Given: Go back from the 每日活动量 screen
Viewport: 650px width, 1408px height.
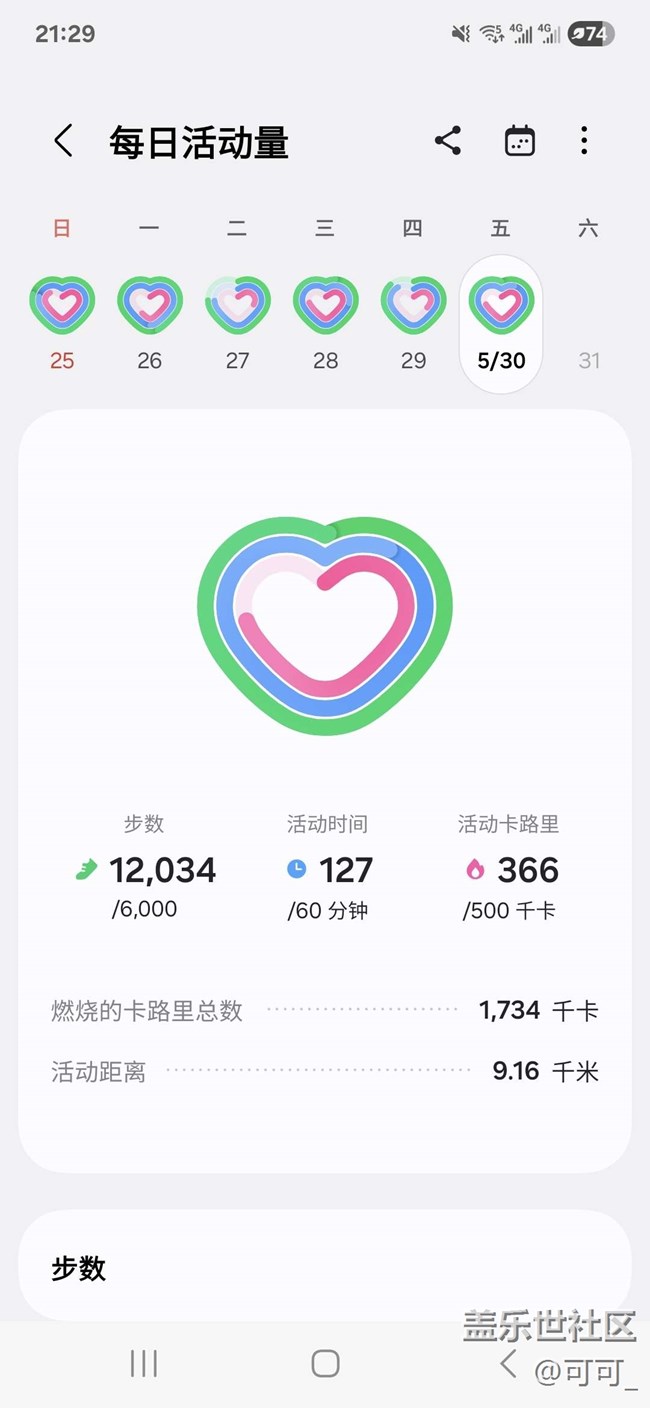Looking at the screenshot, I should click(x=63, y=141).
